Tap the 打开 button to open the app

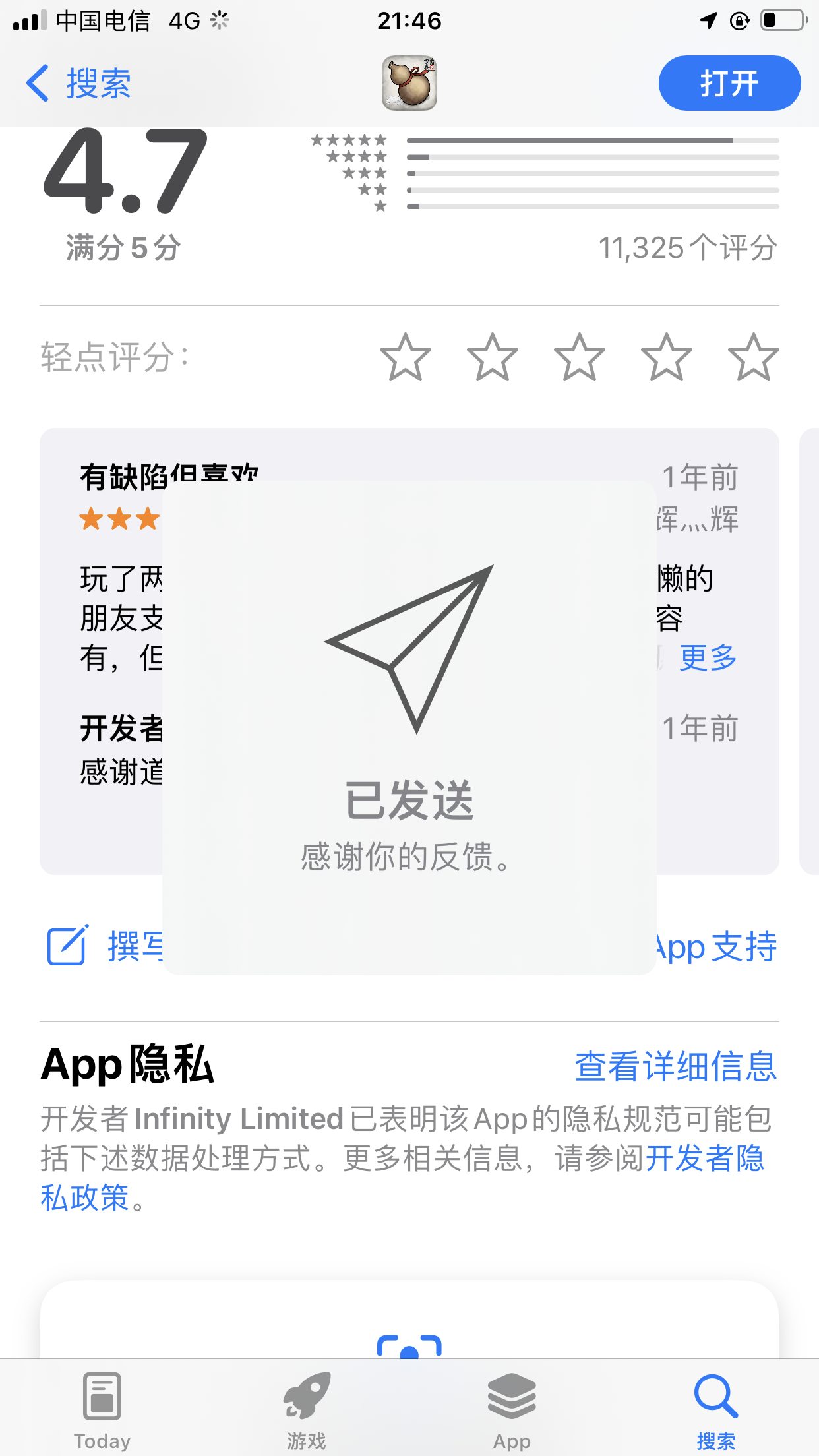tap(729, 83)
